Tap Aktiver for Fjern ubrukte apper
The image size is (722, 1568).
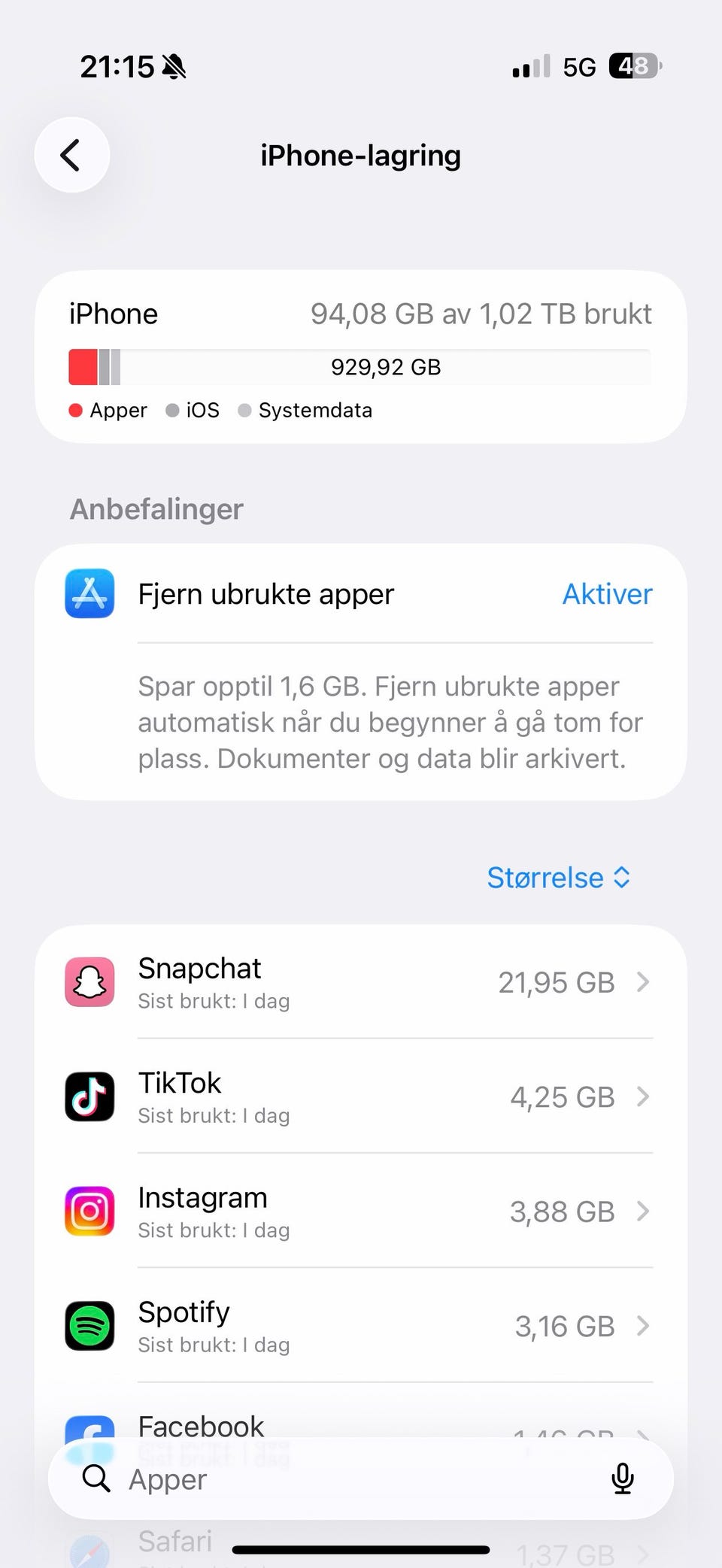pos(607,594)
